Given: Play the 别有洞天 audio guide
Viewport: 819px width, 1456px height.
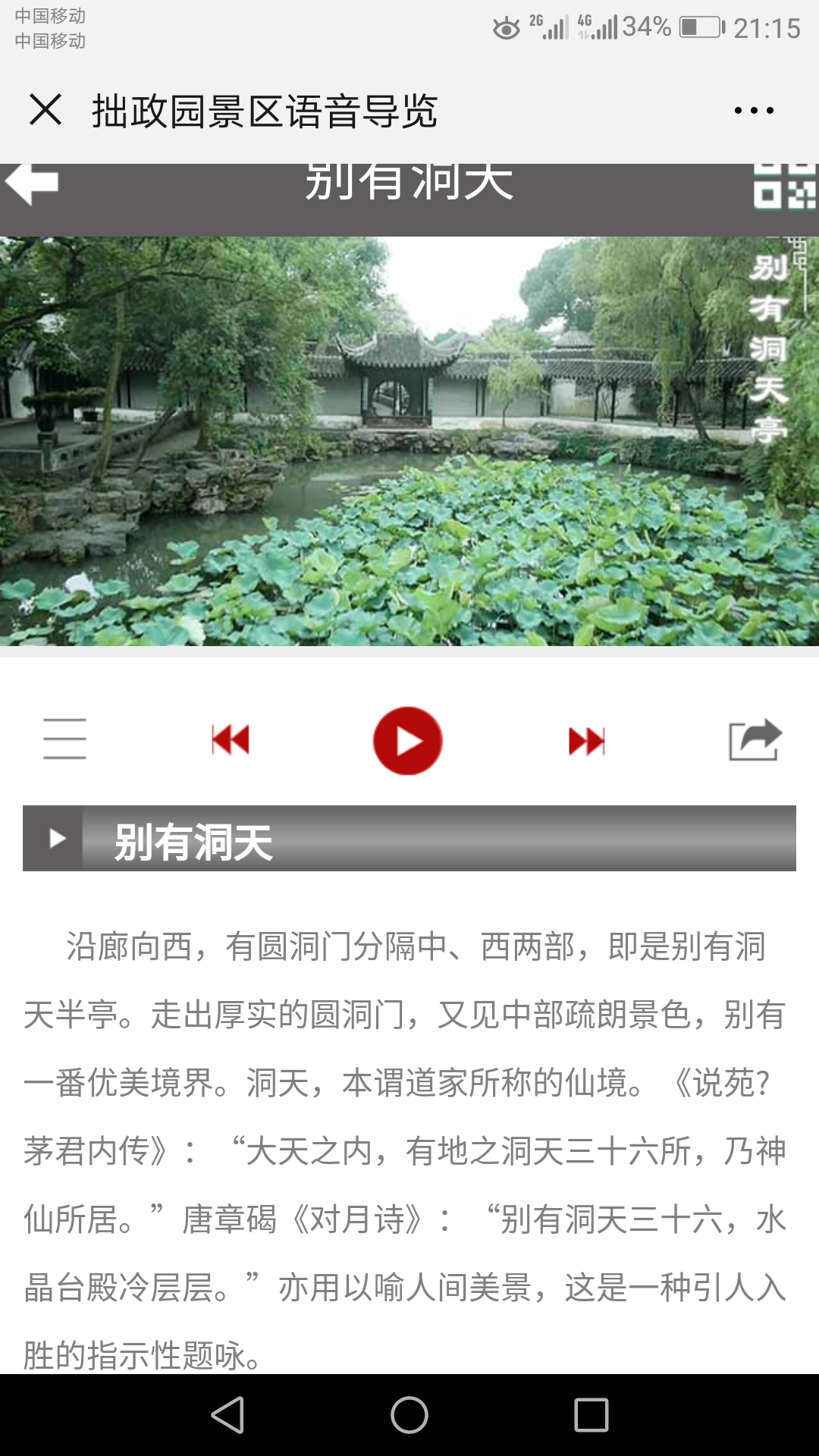Looking at the screenshot, I should click(x=408, y=741).
